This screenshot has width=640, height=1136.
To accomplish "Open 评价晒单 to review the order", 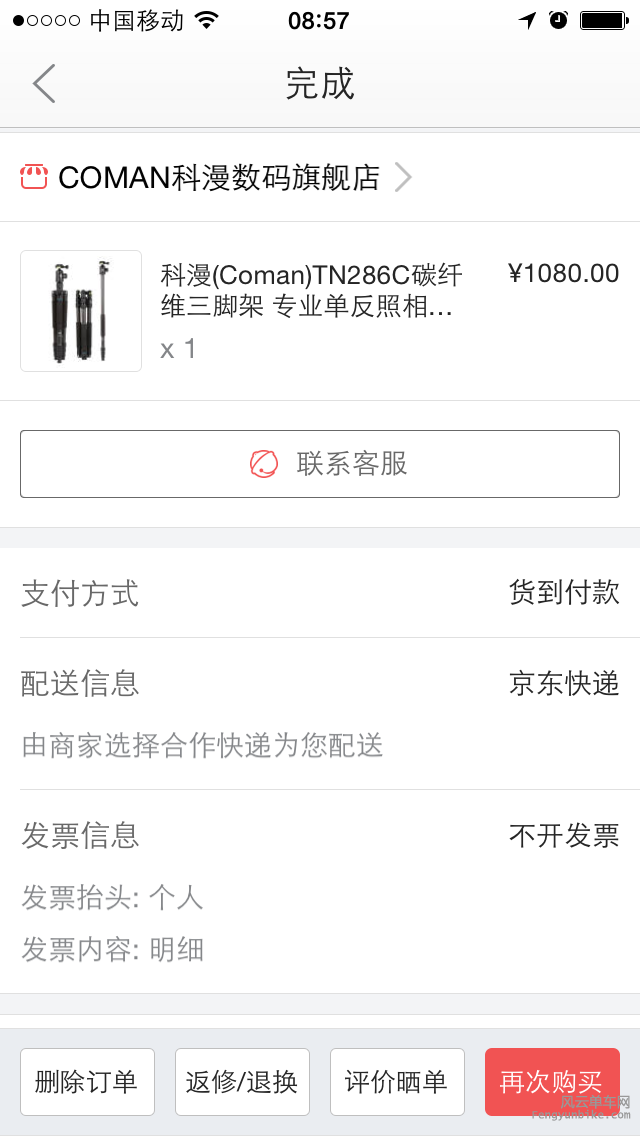I will click(x=397, y=1081).
